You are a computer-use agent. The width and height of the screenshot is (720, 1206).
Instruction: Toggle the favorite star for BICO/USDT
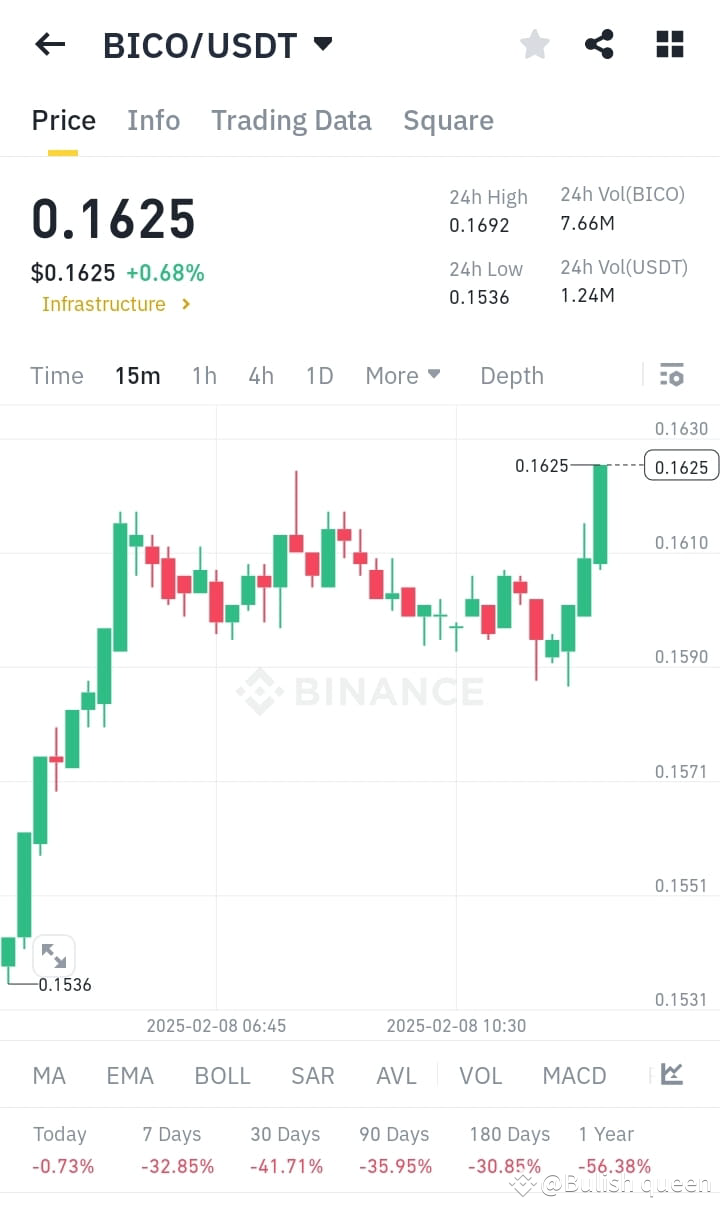tap(534, 44)
